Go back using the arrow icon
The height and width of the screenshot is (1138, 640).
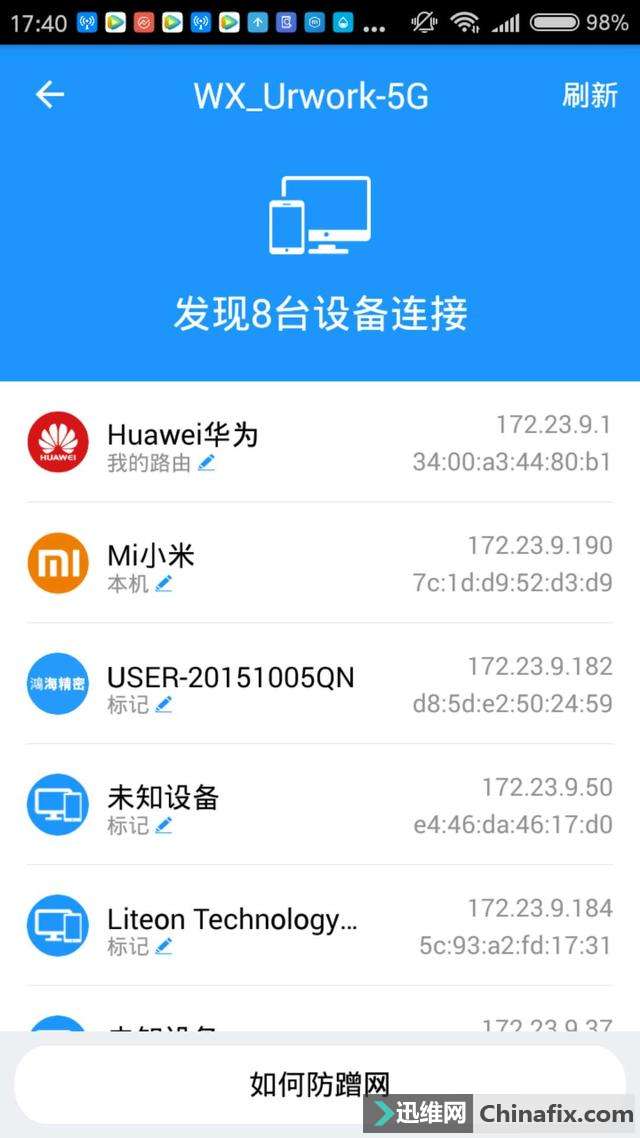click(x=49, y=95)
